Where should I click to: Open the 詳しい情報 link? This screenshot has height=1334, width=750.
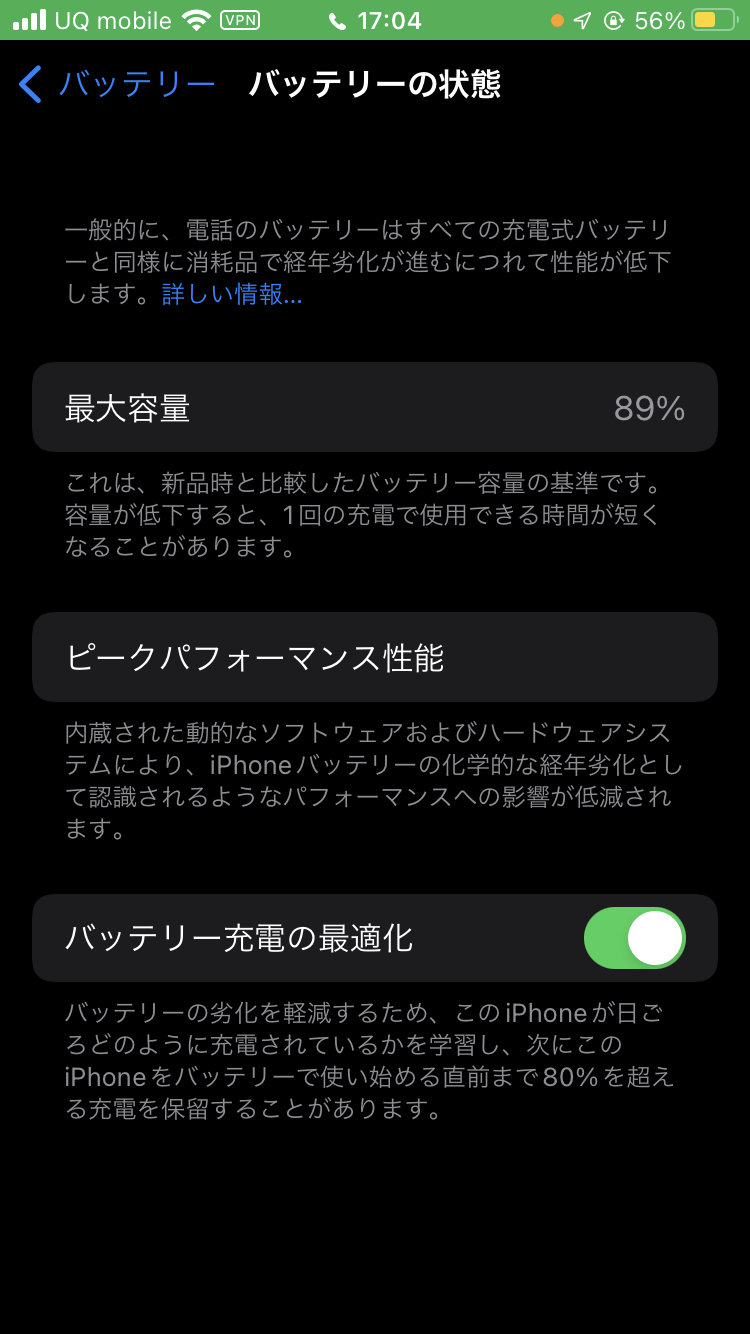coord(232,294)
